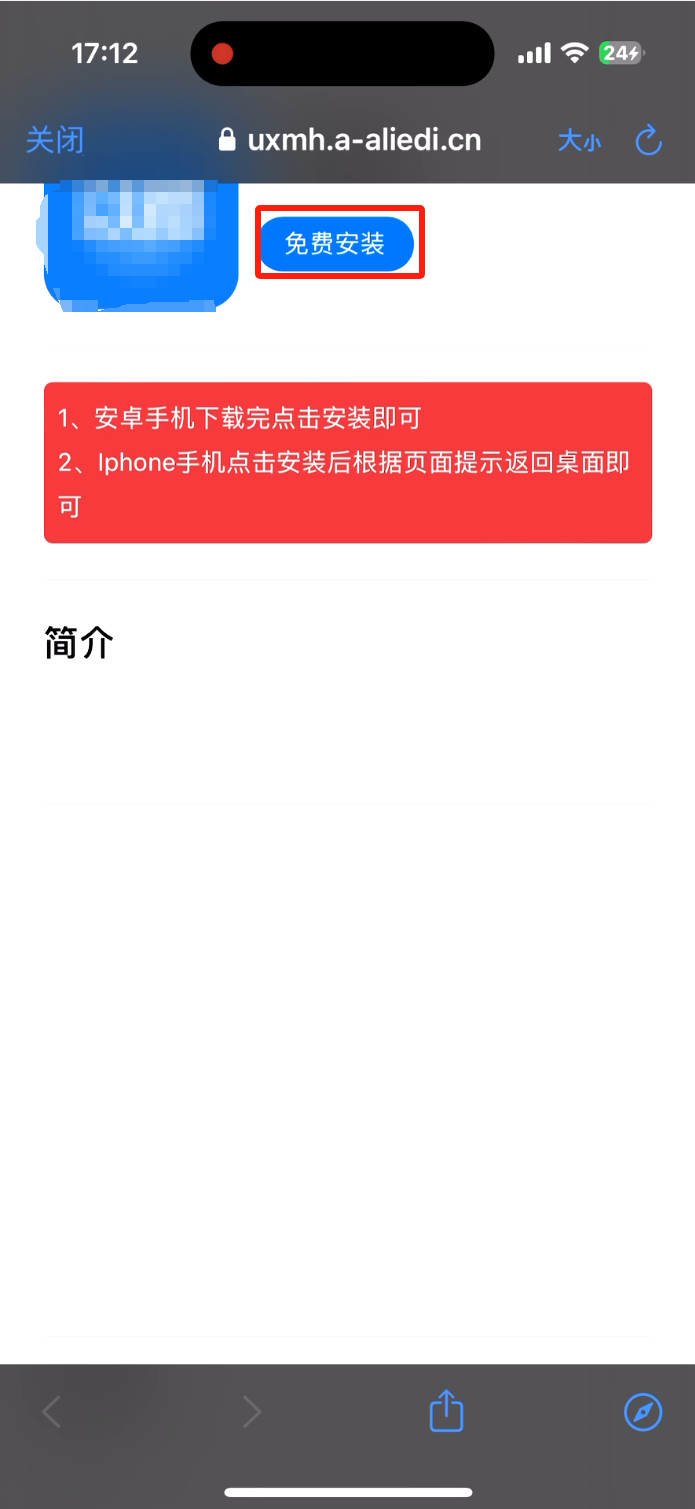
Task: Close the in-app browser via 关闭
Action: coord(55,140)
